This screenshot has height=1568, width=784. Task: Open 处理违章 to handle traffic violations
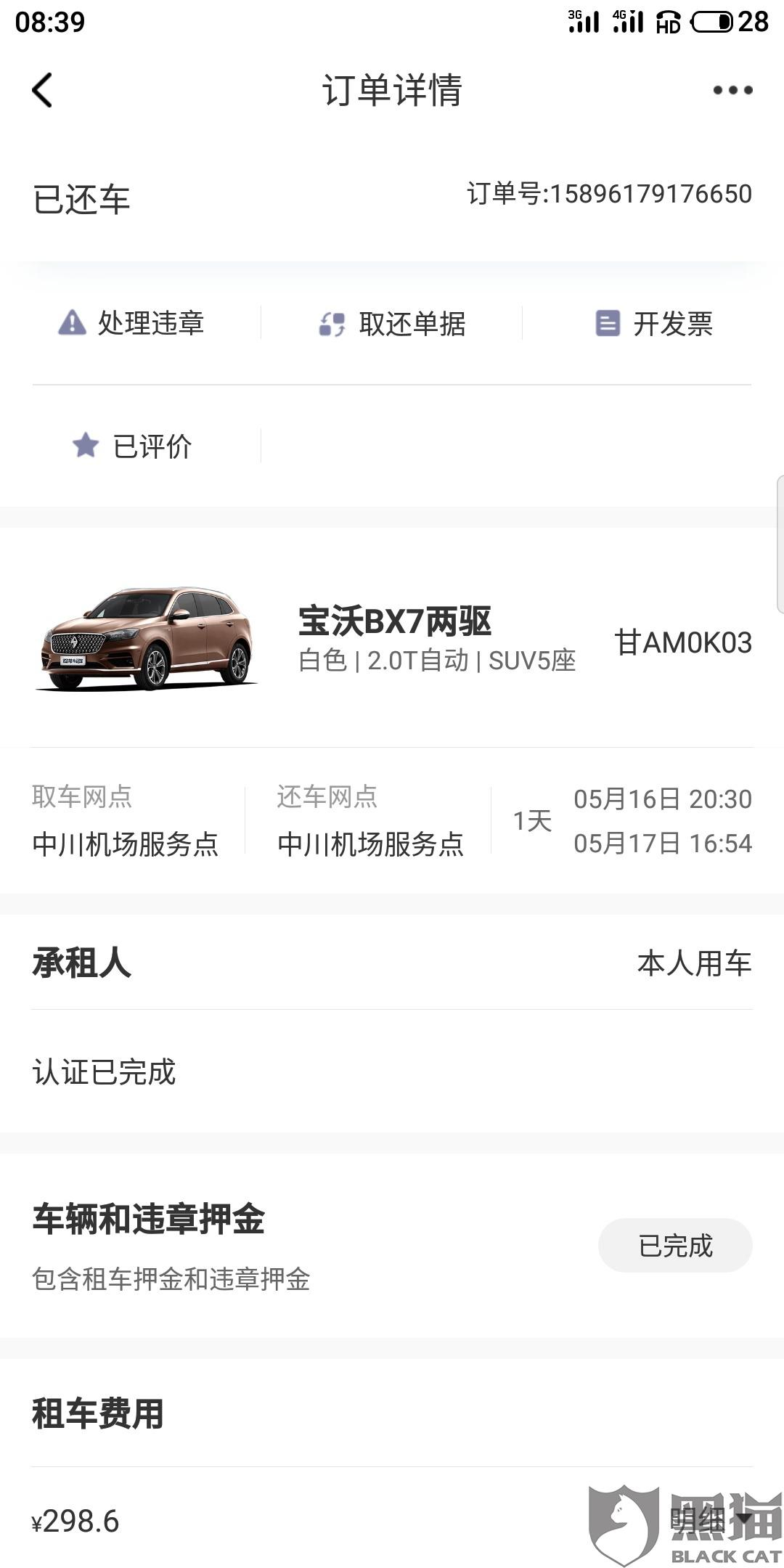(131, 323)
